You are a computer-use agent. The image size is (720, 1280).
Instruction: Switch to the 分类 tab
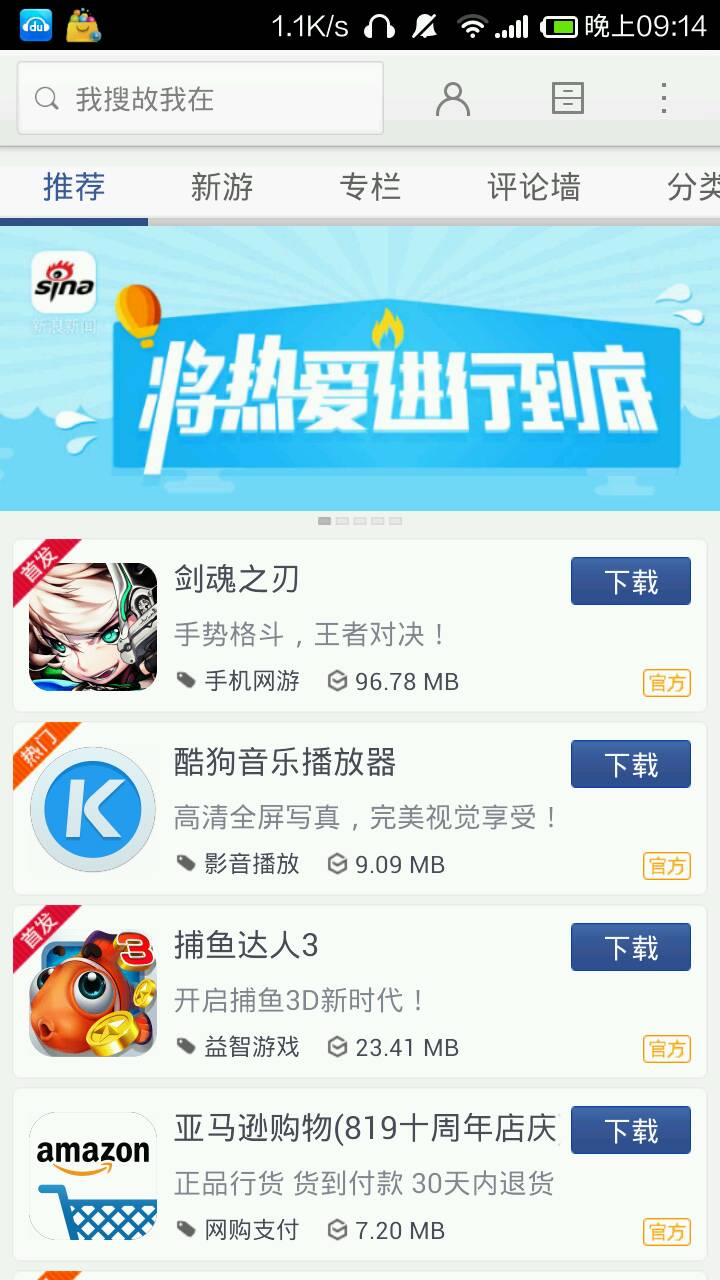pyautogui.click(x=692, y=187)
